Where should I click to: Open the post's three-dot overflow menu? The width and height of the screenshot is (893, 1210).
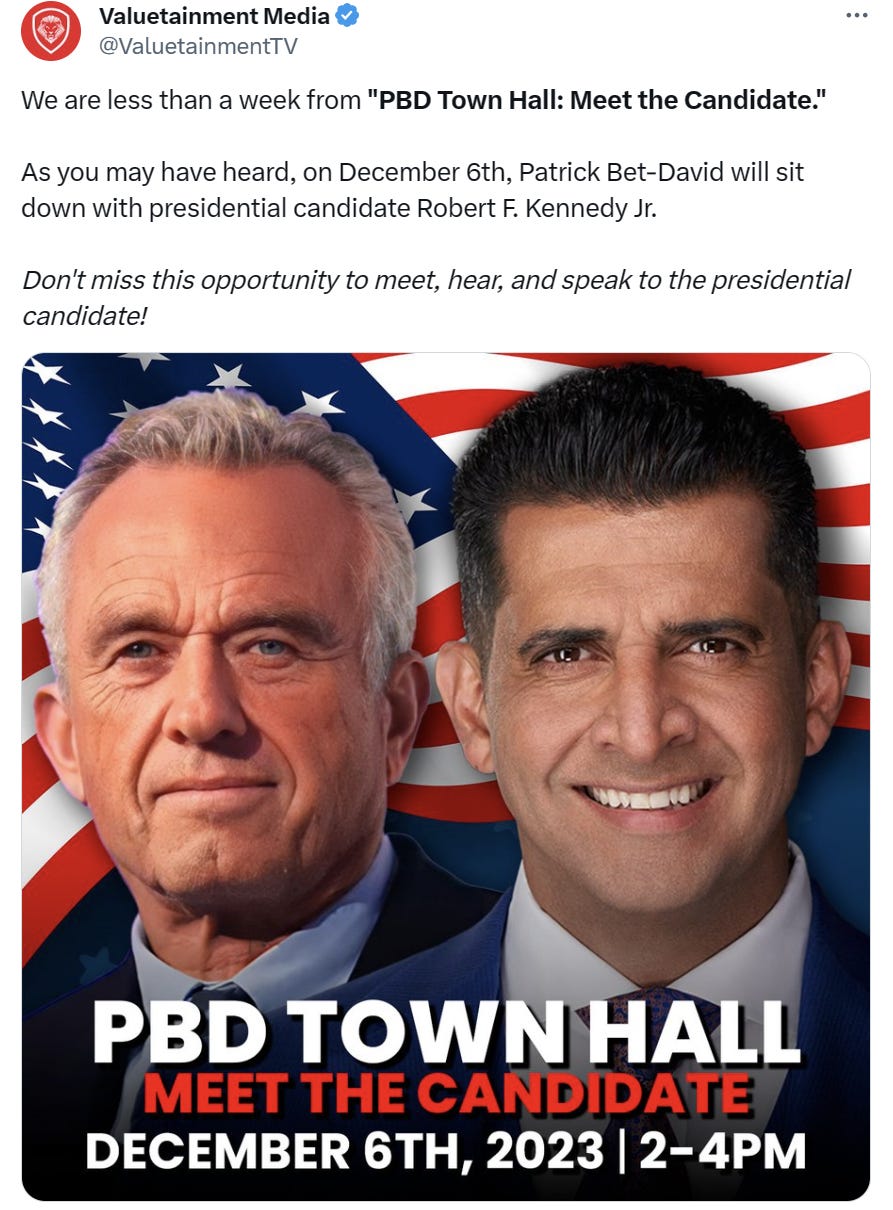857,16
